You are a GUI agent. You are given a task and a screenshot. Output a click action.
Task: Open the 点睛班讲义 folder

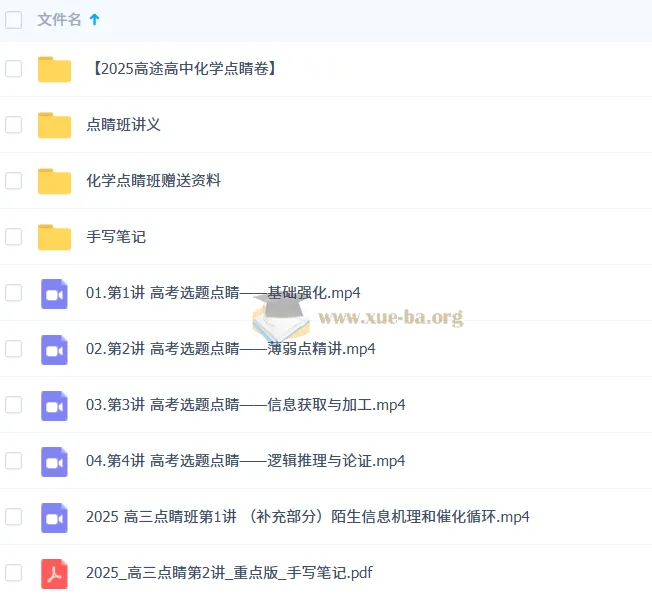click(x=124, y=125)
